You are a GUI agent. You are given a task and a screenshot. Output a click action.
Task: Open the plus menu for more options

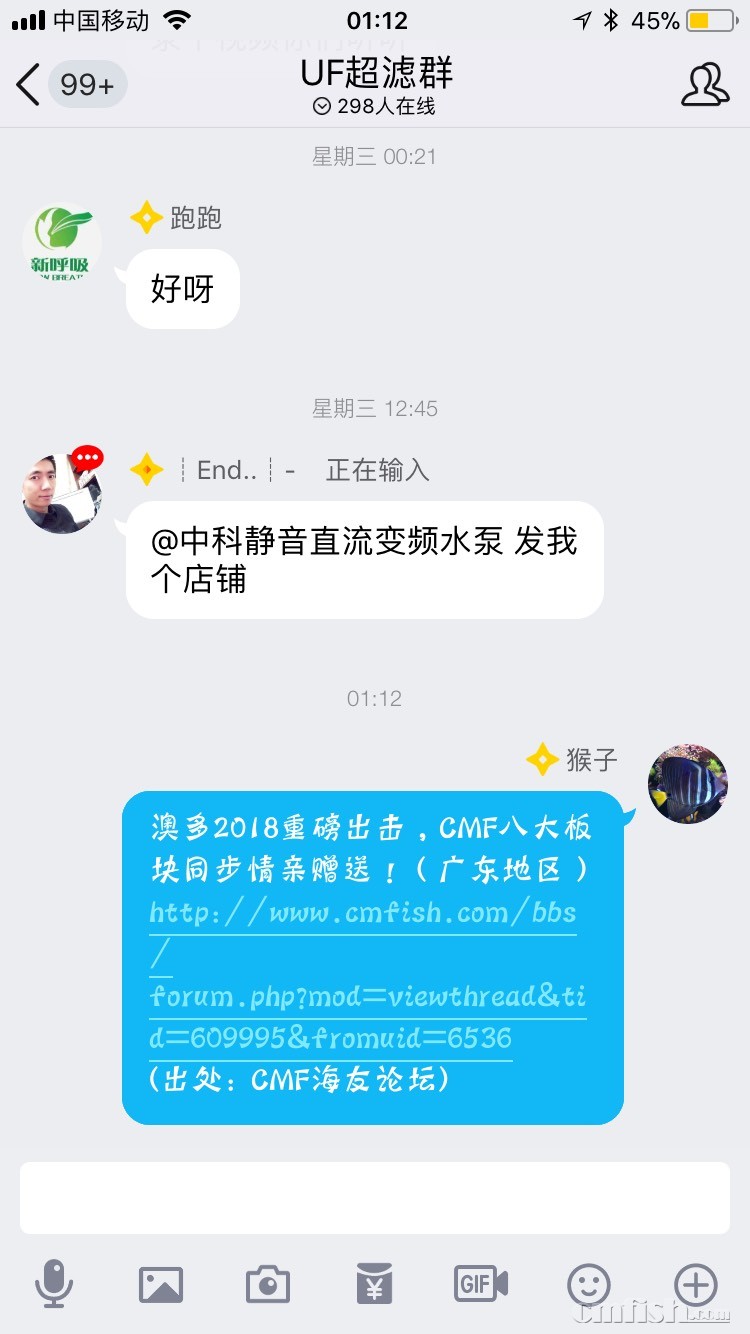coord(696,1283)
